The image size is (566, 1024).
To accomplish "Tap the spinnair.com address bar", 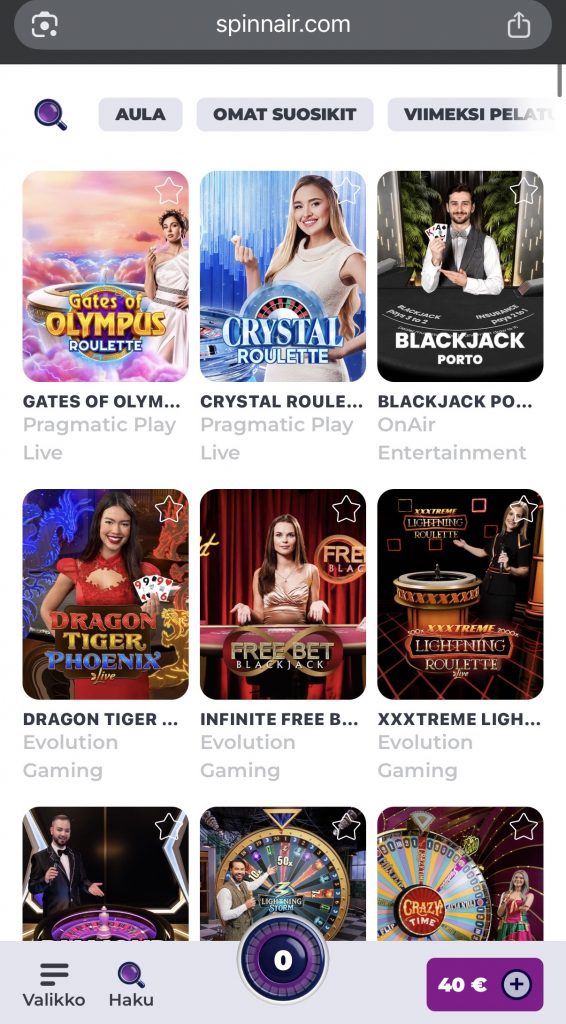I will (283, 25).
